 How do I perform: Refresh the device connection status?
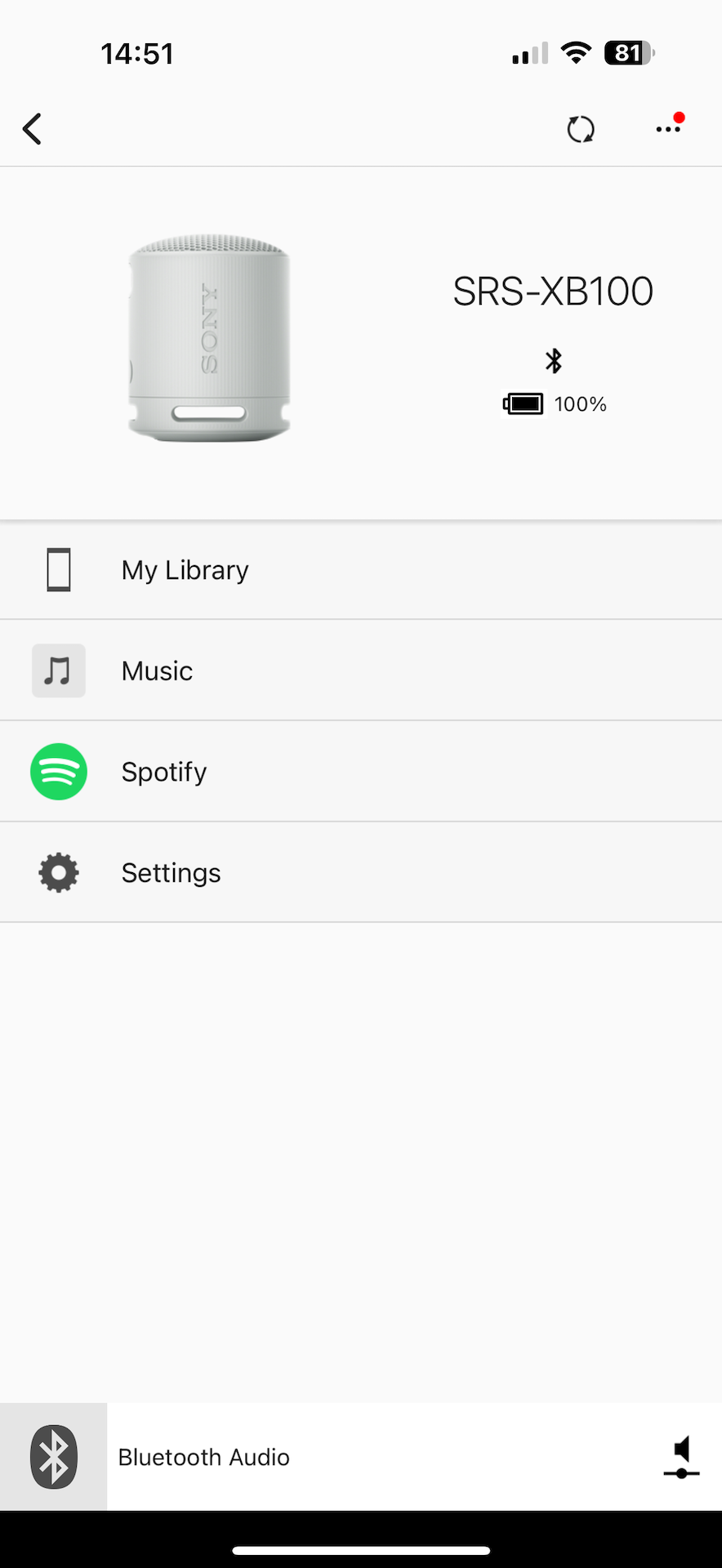581,129
